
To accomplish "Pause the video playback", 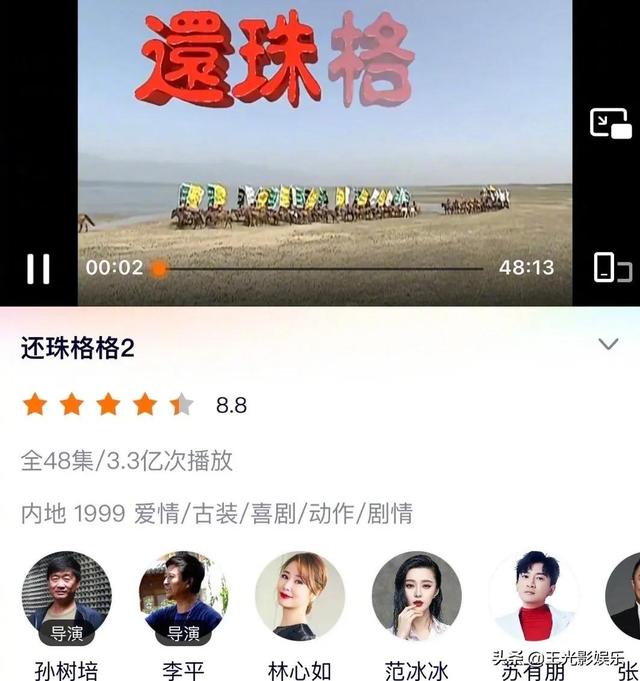I will pos(38,268).
